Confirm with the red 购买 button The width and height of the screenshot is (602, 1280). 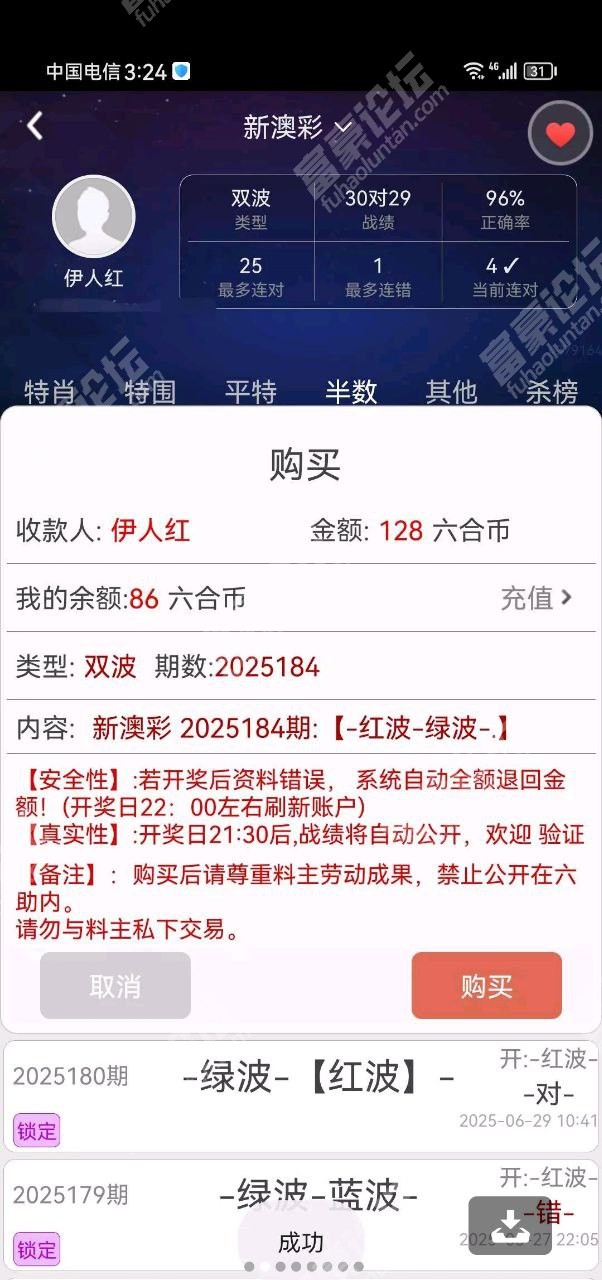coord(487,985)
